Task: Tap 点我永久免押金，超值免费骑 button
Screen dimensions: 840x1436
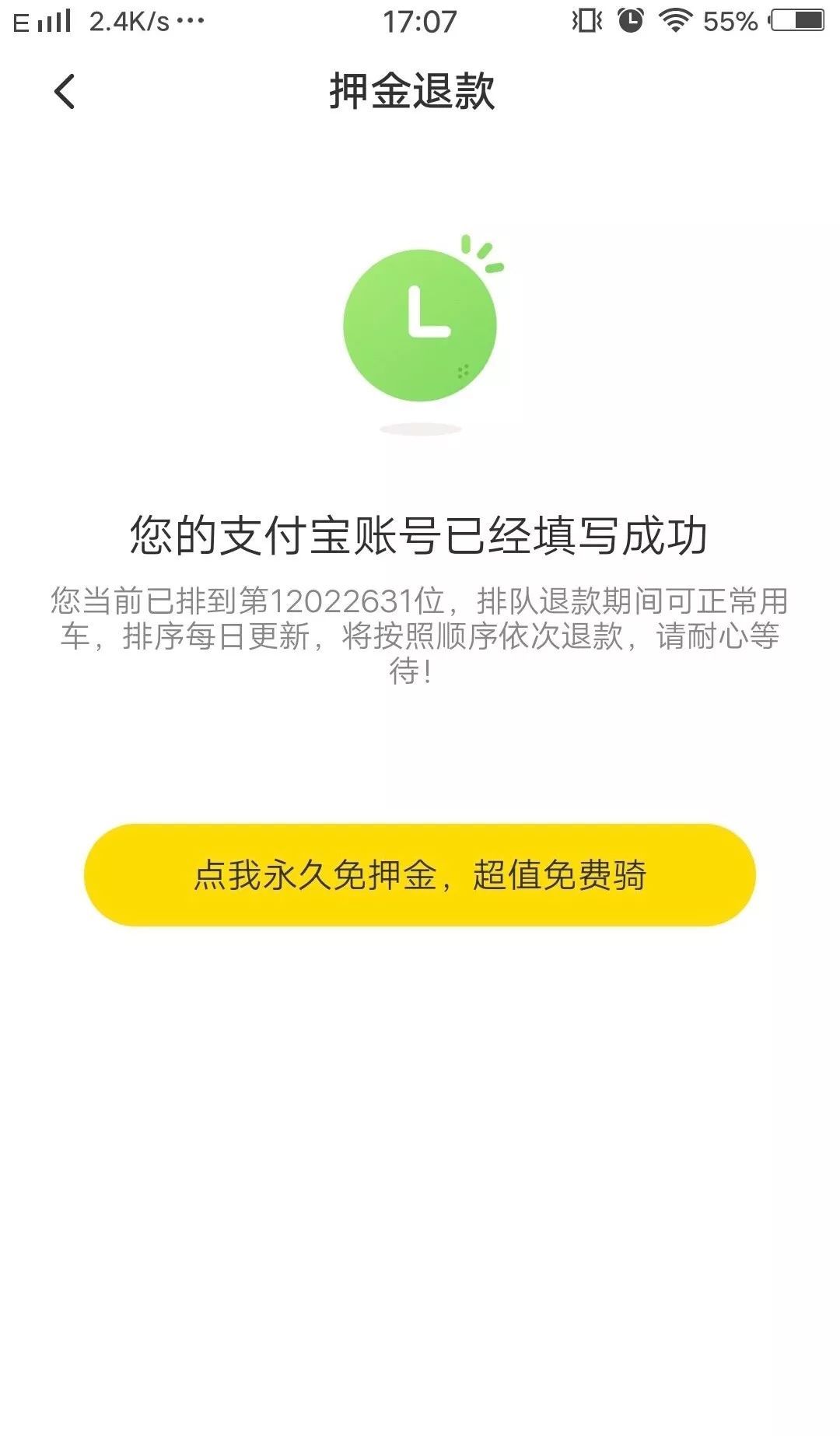Action: [420, 874]
